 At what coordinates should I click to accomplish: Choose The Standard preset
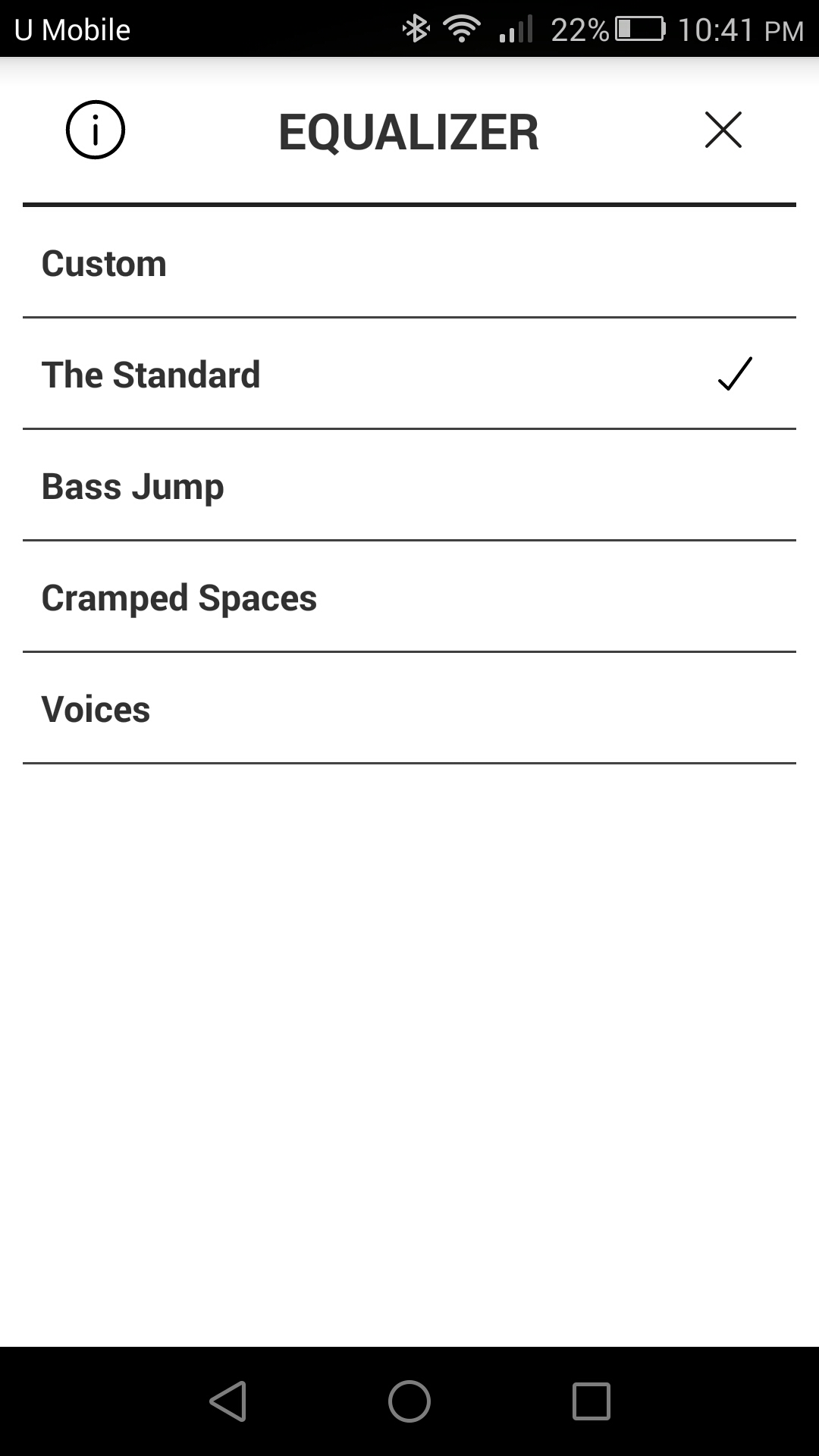coord(409,374)
